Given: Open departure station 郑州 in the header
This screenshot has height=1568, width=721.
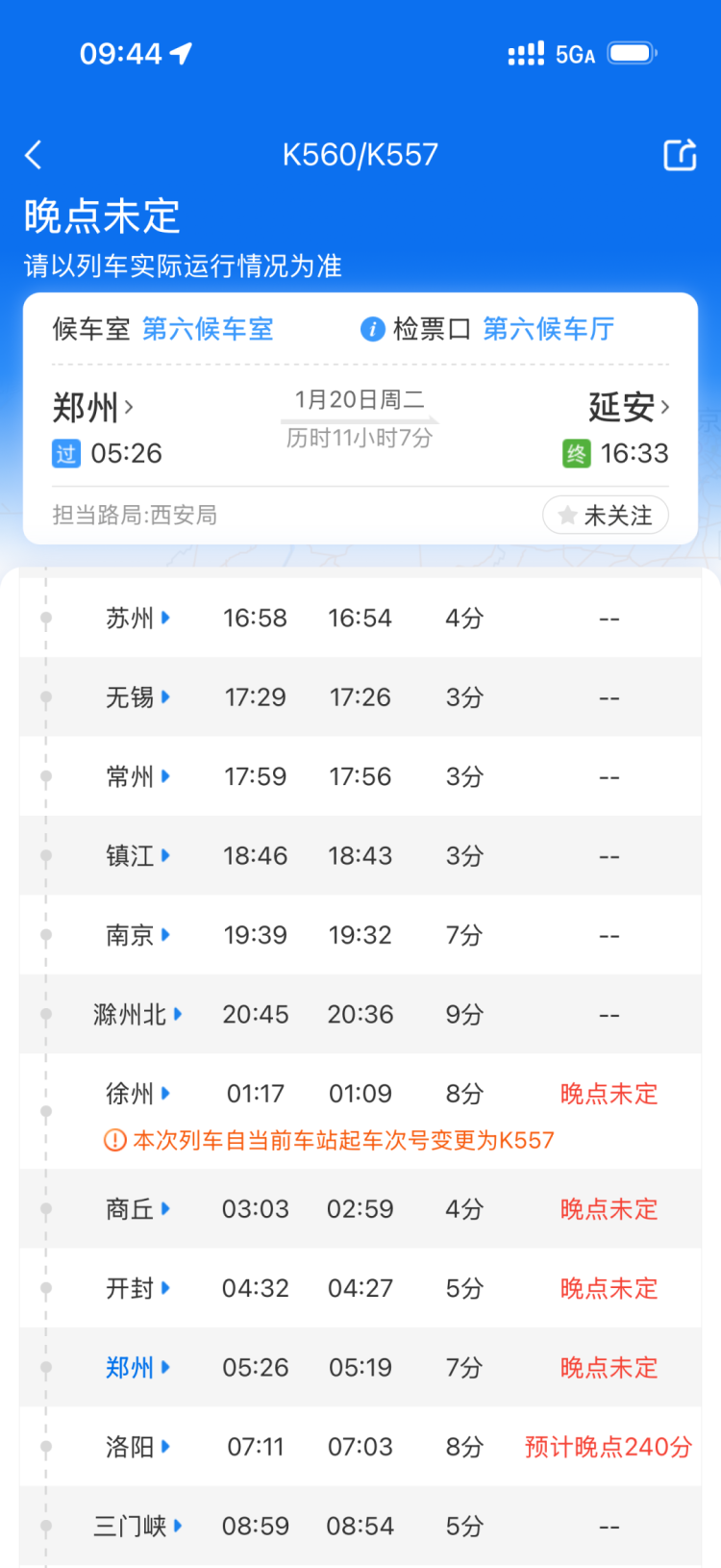Looking at the screenshot, I should point(92,408).
